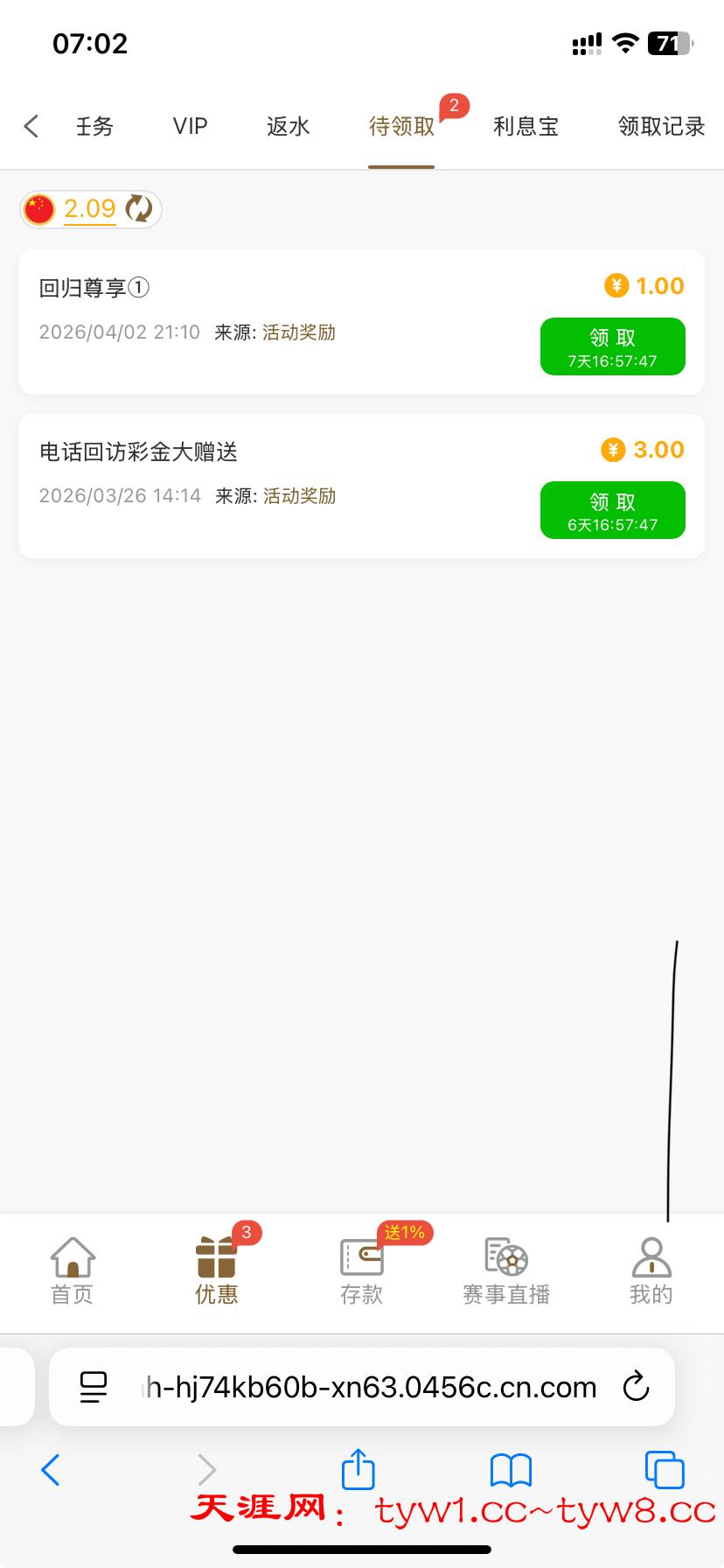Go back using the top-left arrow
The image size is (724, 1568).
(x=31, y=127)
